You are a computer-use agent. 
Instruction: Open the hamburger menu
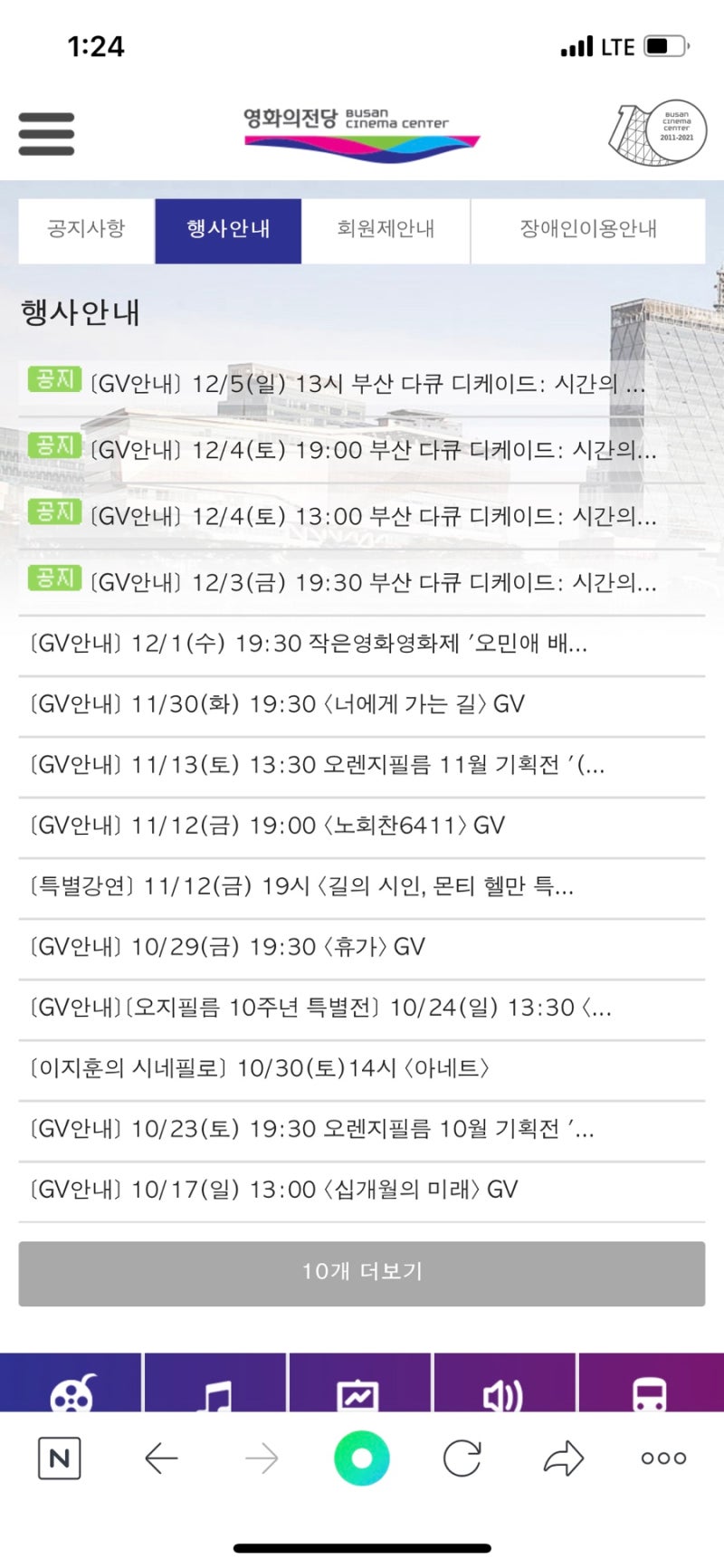tap(46, 134)
